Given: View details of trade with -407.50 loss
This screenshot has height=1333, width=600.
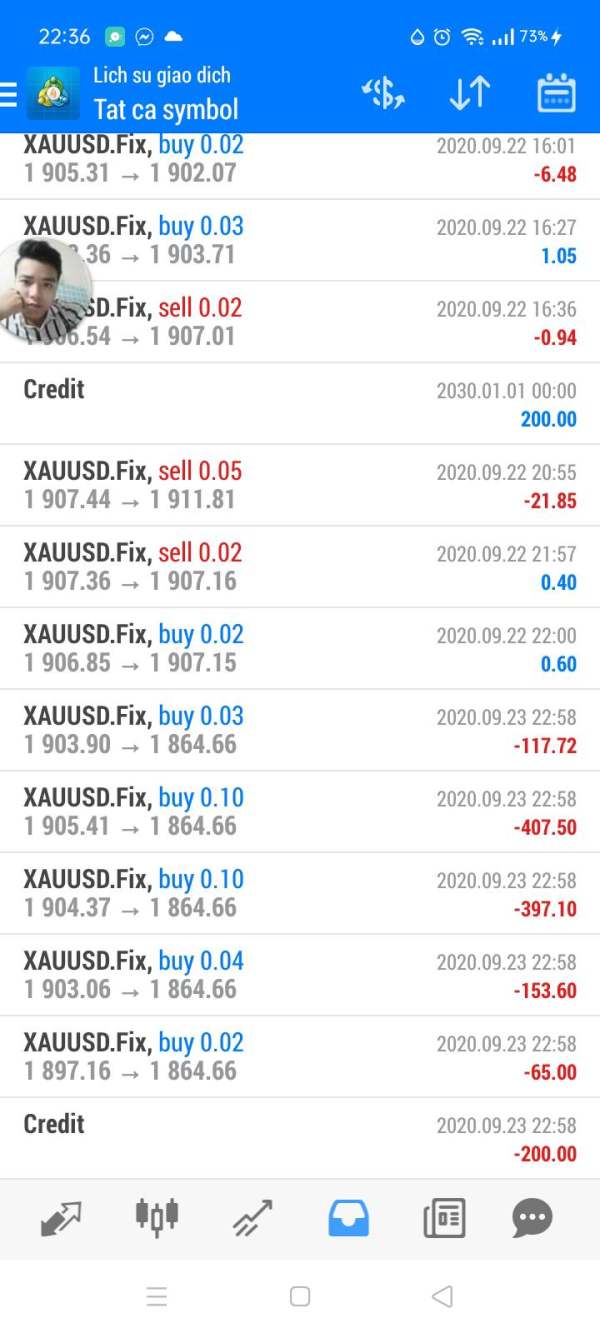Looking at the screenshot, I should pyautogui.click(x=300, y=811).
